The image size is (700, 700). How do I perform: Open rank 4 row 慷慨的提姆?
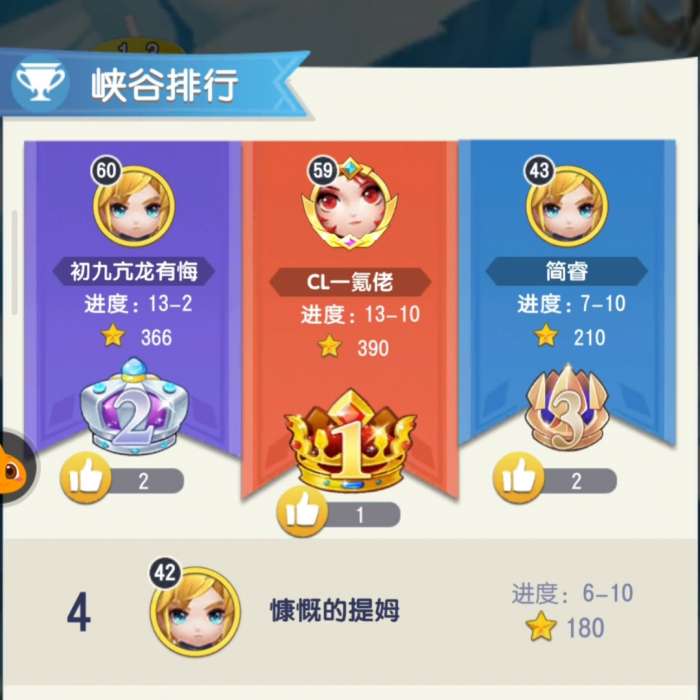coord(350,610)
